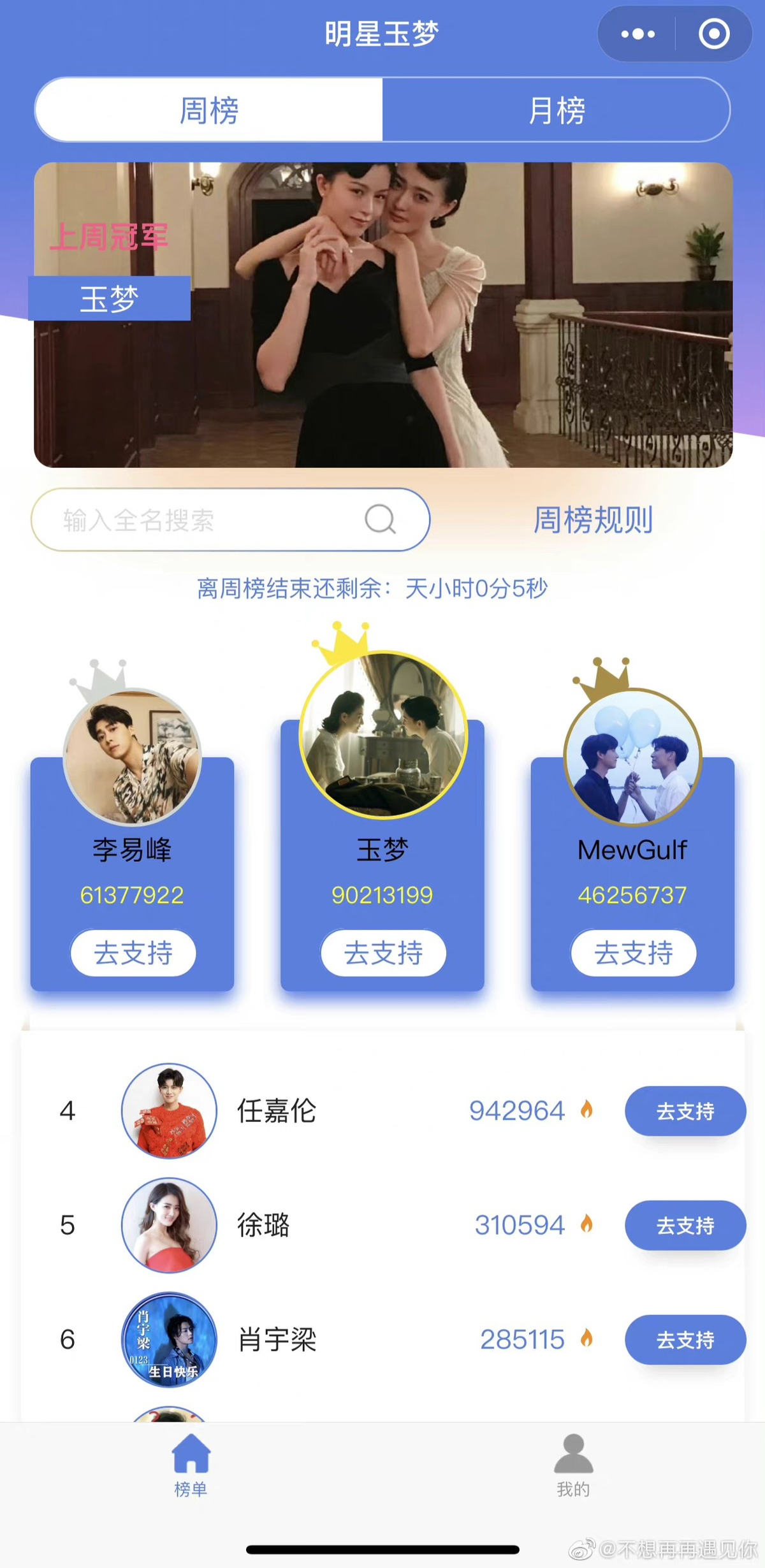Support 徐璐 with 去支持 button
765x1568 pixels.
click(x=685, y=1225)
